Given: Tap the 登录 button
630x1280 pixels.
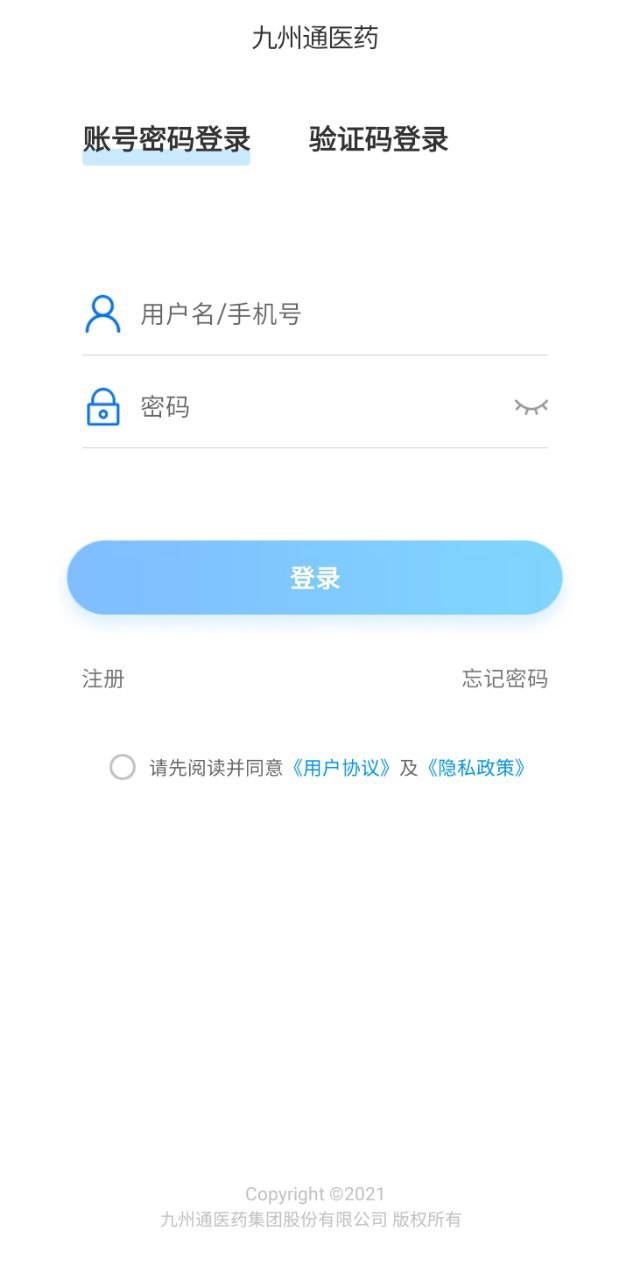Looking at the screenshot, I should [315, 578].
